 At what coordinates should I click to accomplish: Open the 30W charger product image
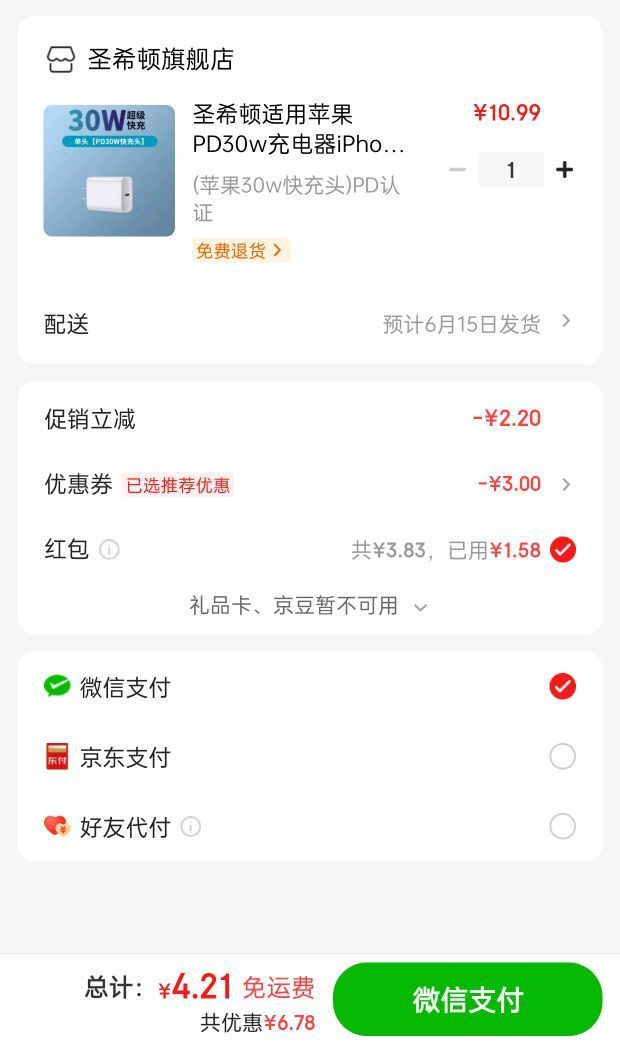click(109, 171)
